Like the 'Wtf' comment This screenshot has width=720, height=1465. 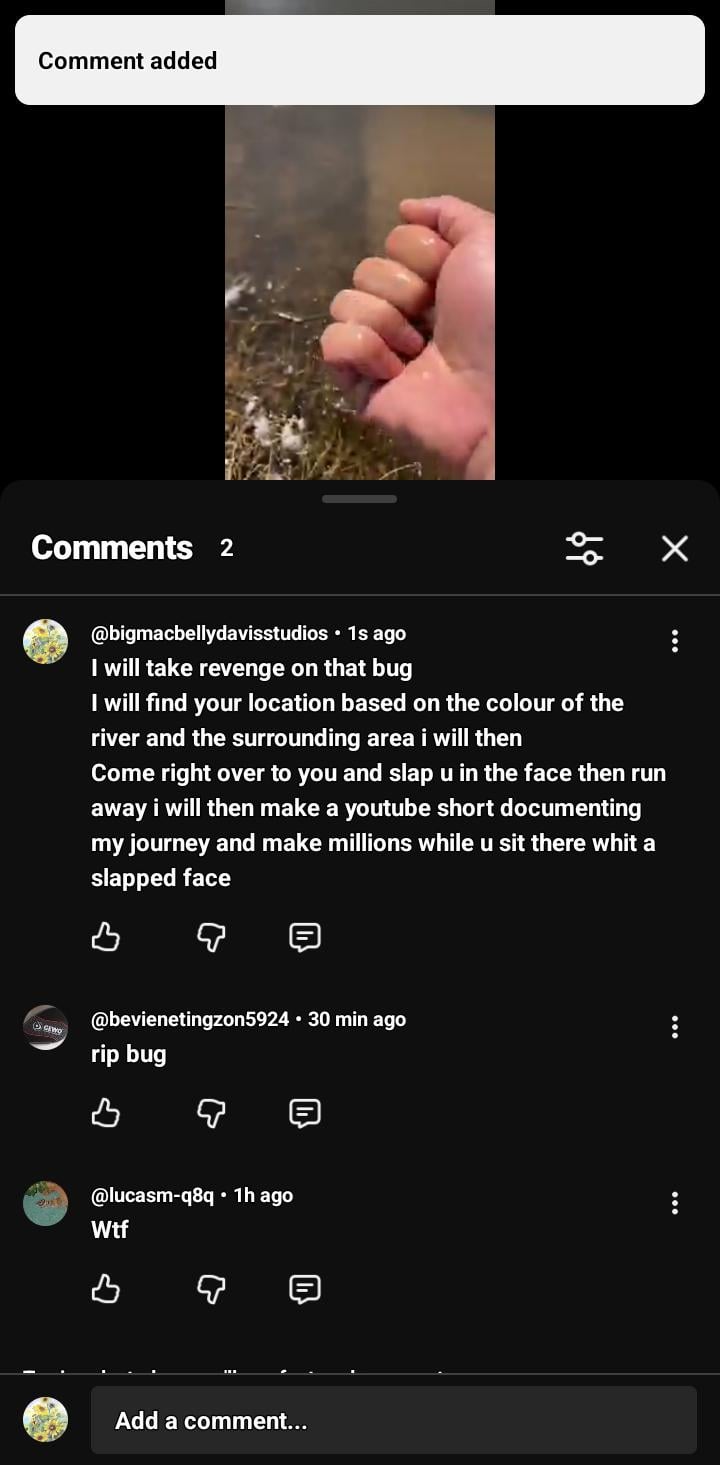coord(106,1290)
